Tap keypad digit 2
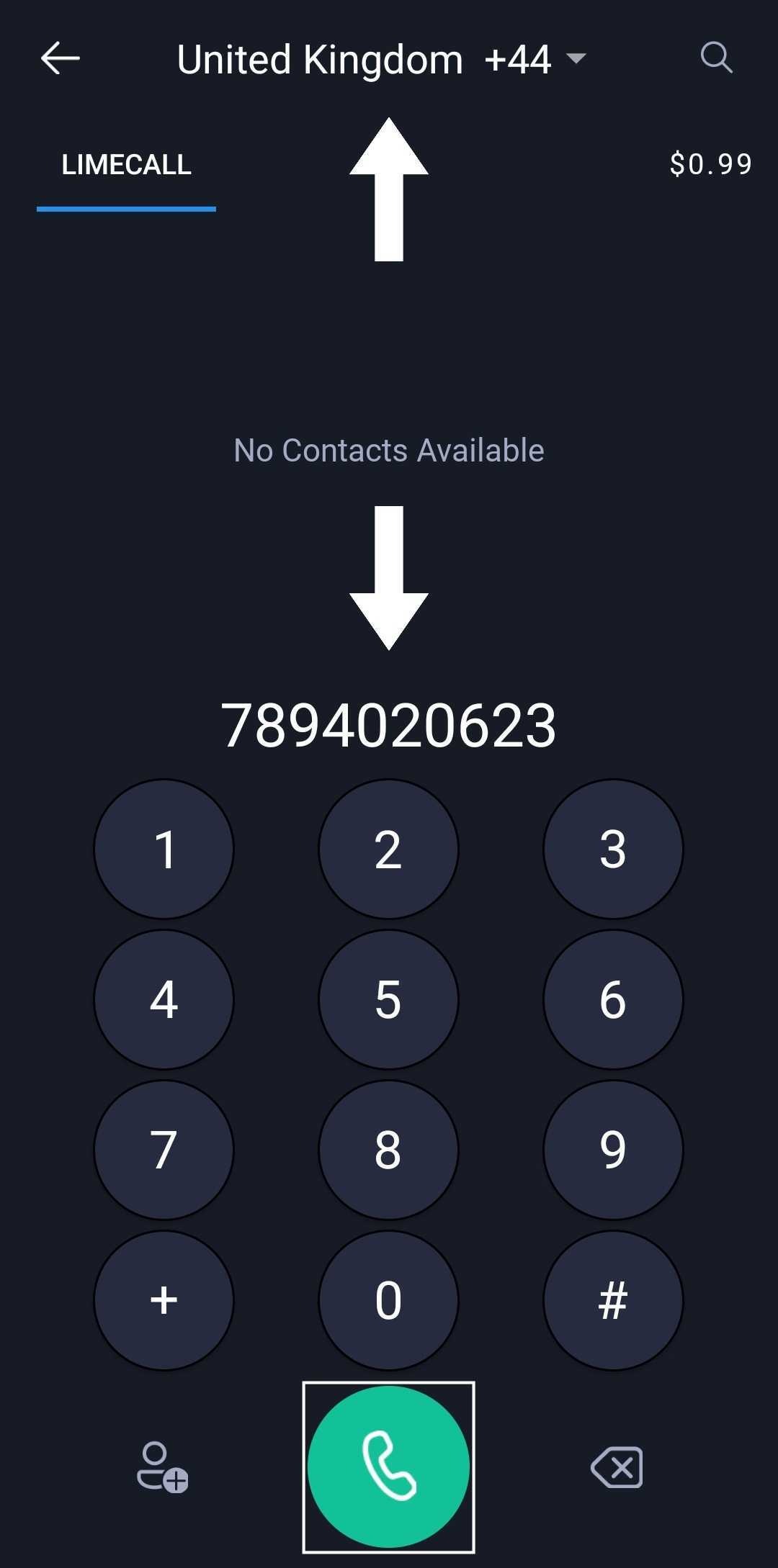This screenshot has height=1568, width=778. pos(388,849)
